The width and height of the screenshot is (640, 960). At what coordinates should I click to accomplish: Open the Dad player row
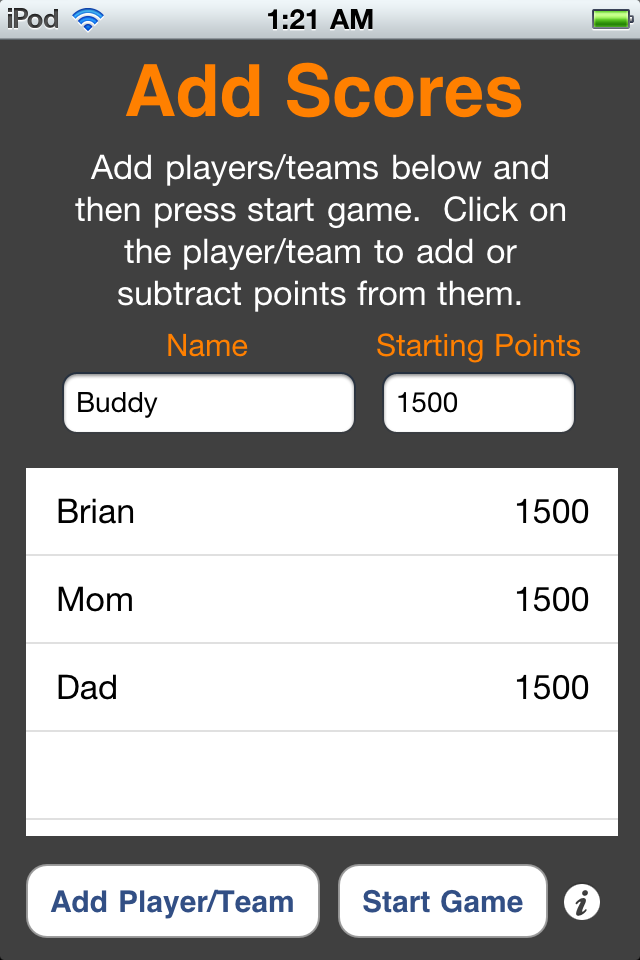pyautogui.click(x=321, y=688)
